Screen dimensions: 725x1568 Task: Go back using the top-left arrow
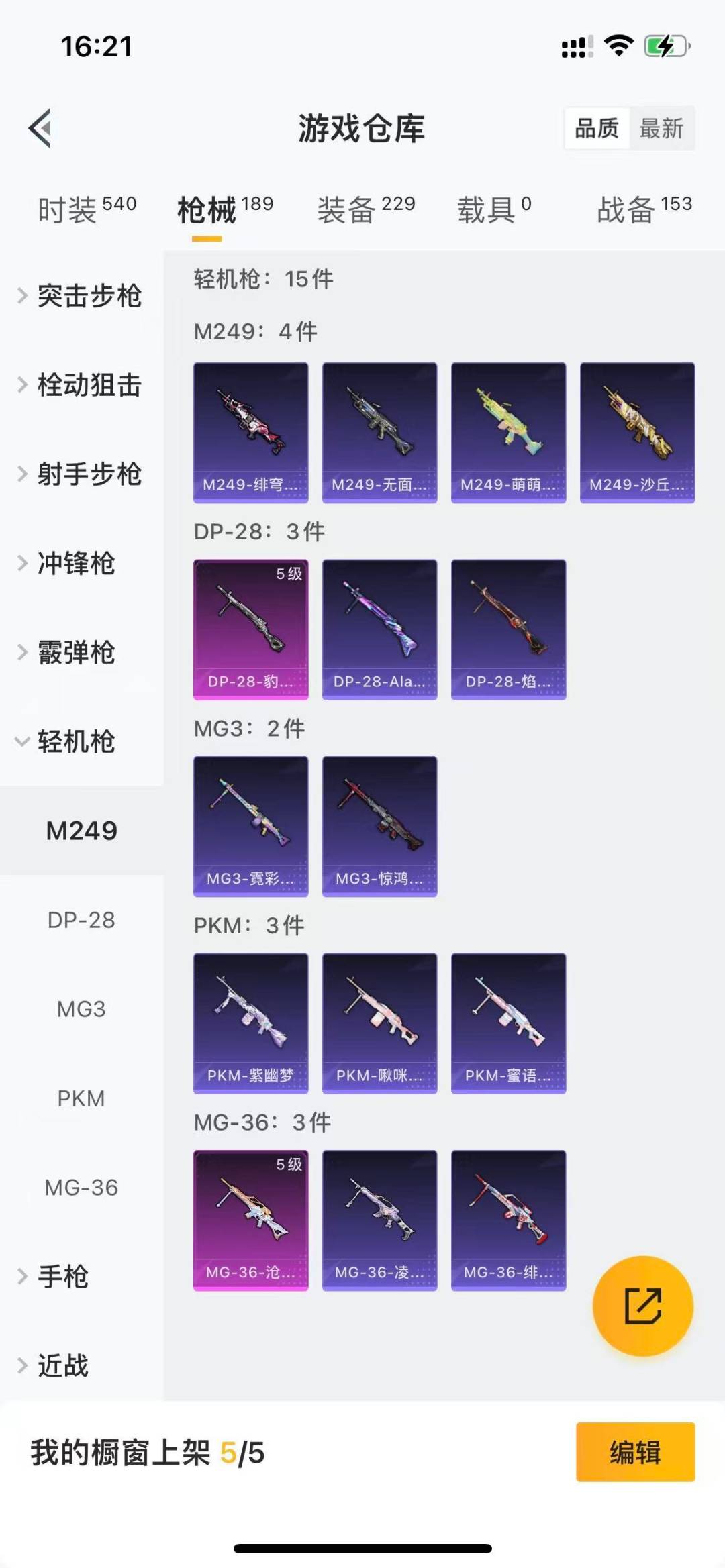click(40, 127)
